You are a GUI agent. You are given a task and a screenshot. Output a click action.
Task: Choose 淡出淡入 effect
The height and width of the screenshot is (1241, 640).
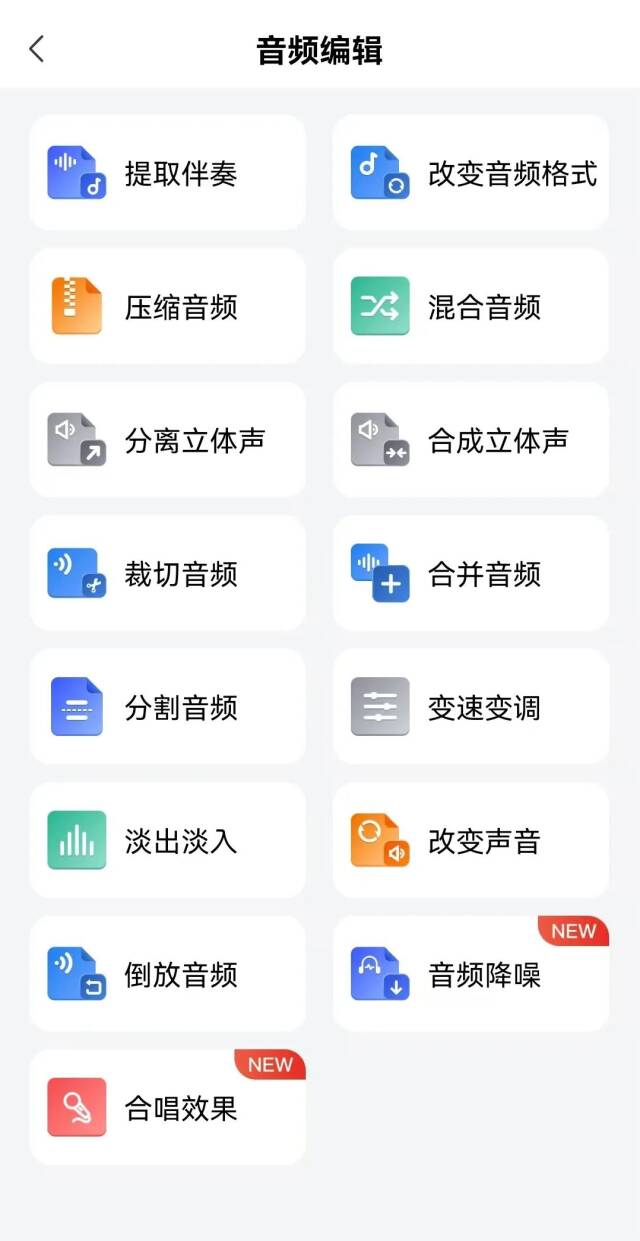coord(167,840)
